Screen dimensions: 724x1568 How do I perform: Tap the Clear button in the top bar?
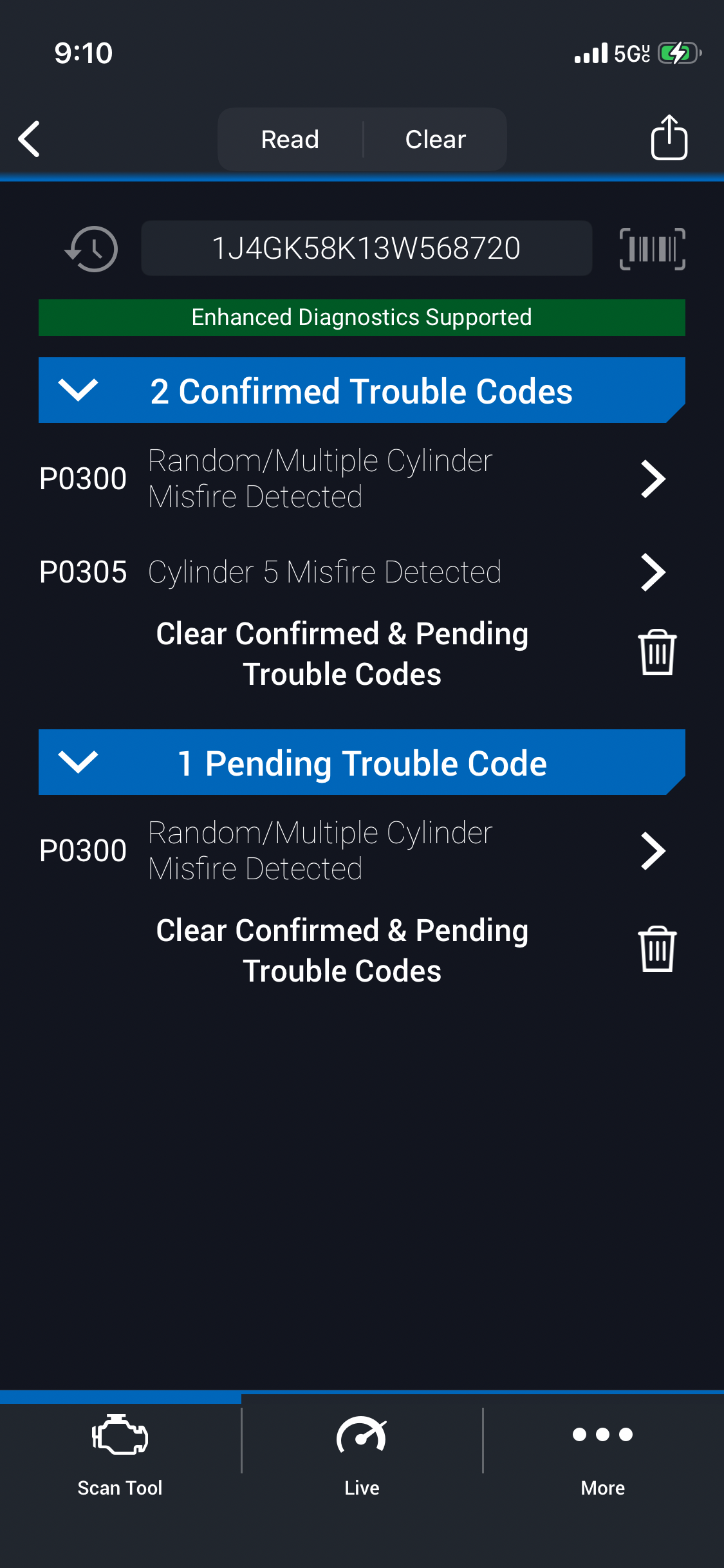pos(436,140)
